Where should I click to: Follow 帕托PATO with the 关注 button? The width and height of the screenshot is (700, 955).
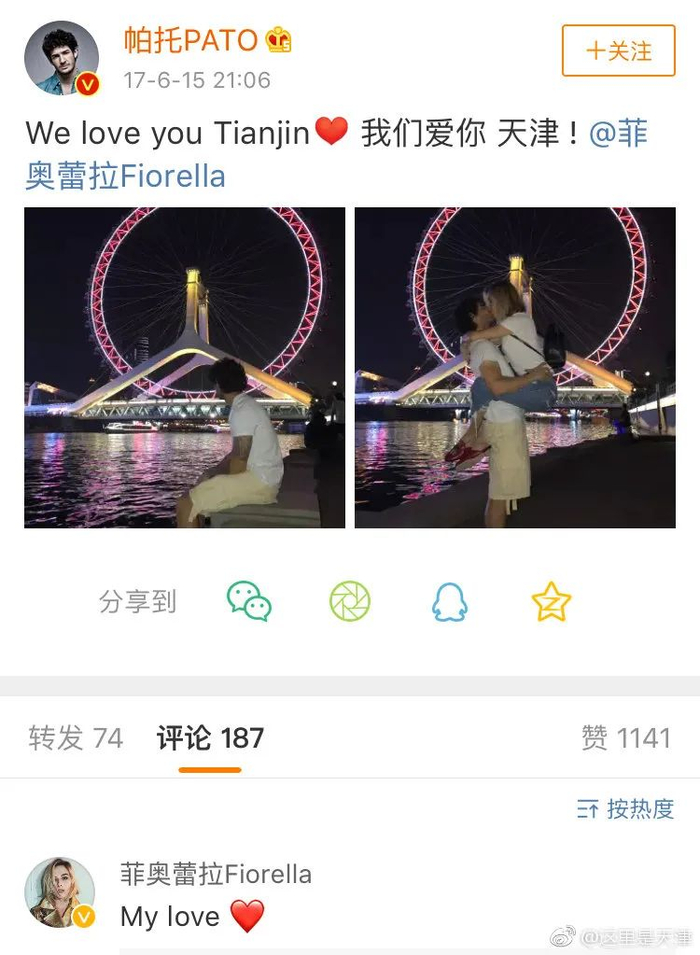pyautogui.click(x=618, y=51)
